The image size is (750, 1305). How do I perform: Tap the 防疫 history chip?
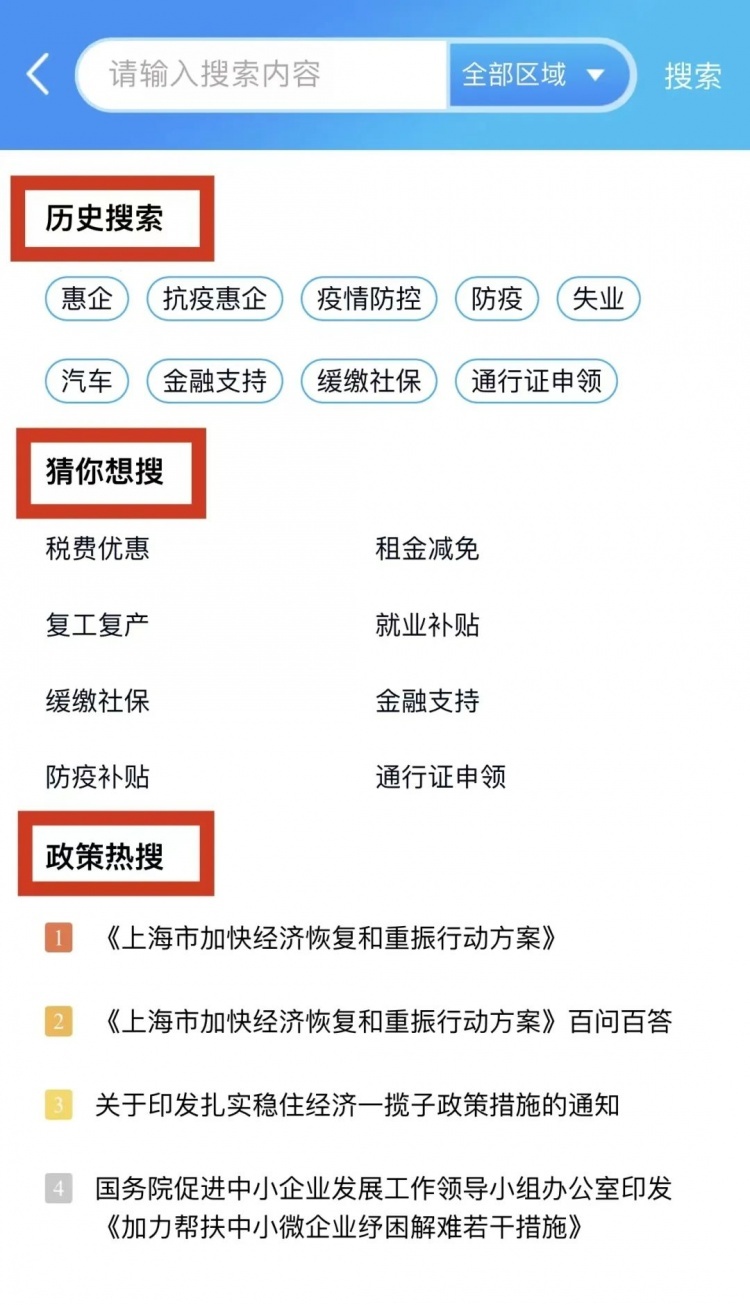pos(497,298)
